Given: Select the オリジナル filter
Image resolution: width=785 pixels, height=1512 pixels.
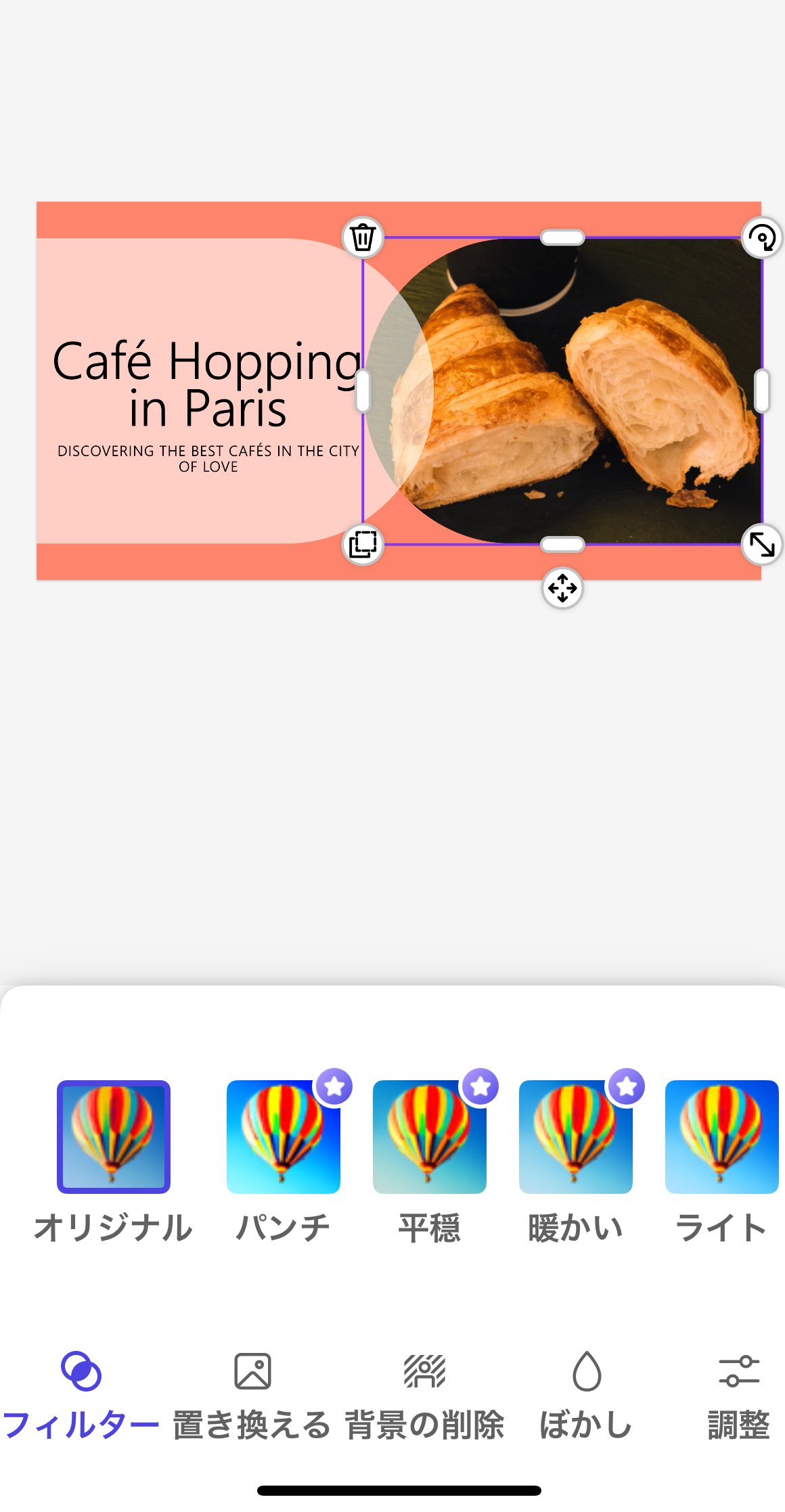Looking at the screenshot, I should pos(114,1136).
